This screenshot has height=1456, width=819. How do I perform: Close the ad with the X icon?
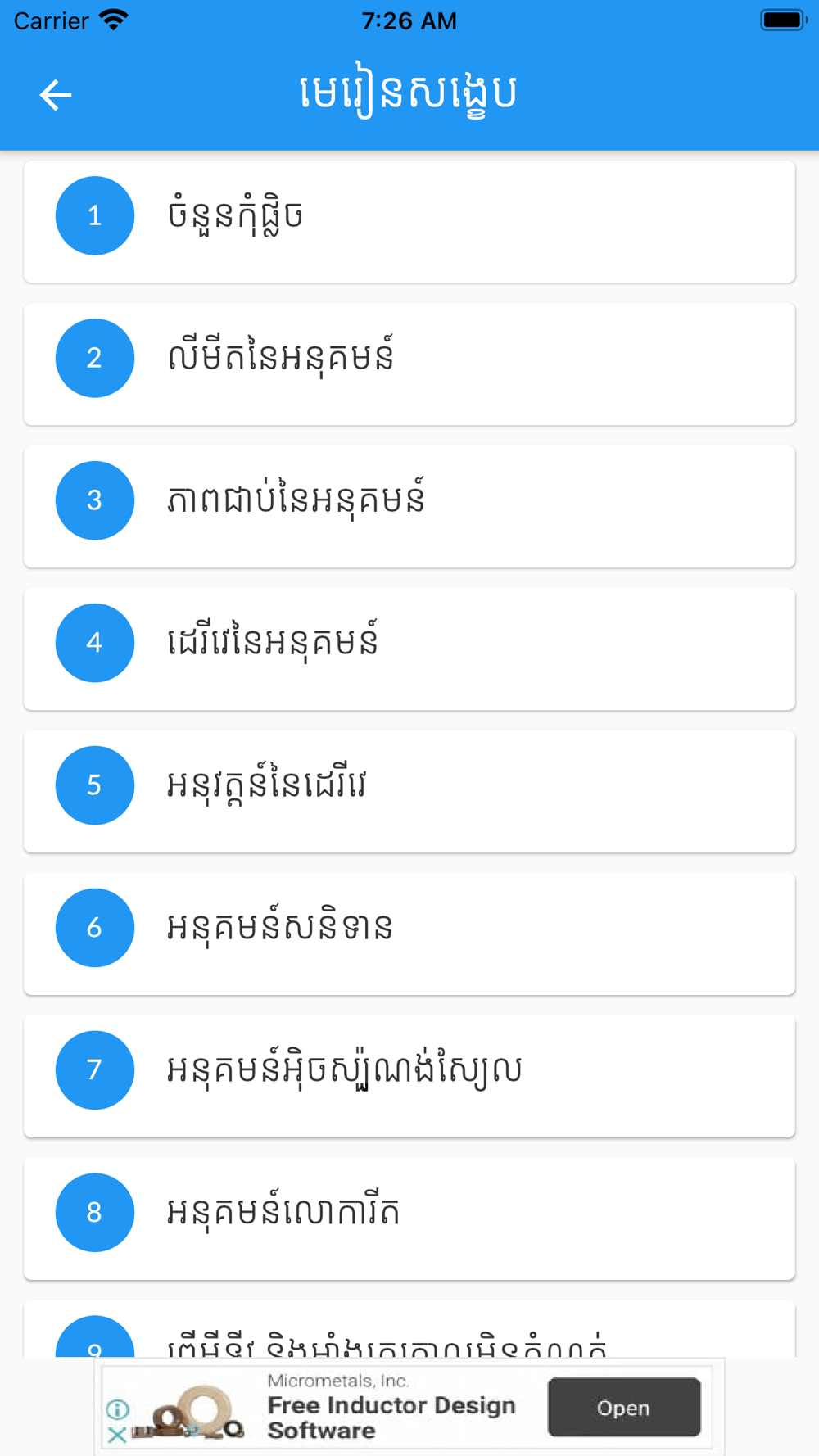117,1435
